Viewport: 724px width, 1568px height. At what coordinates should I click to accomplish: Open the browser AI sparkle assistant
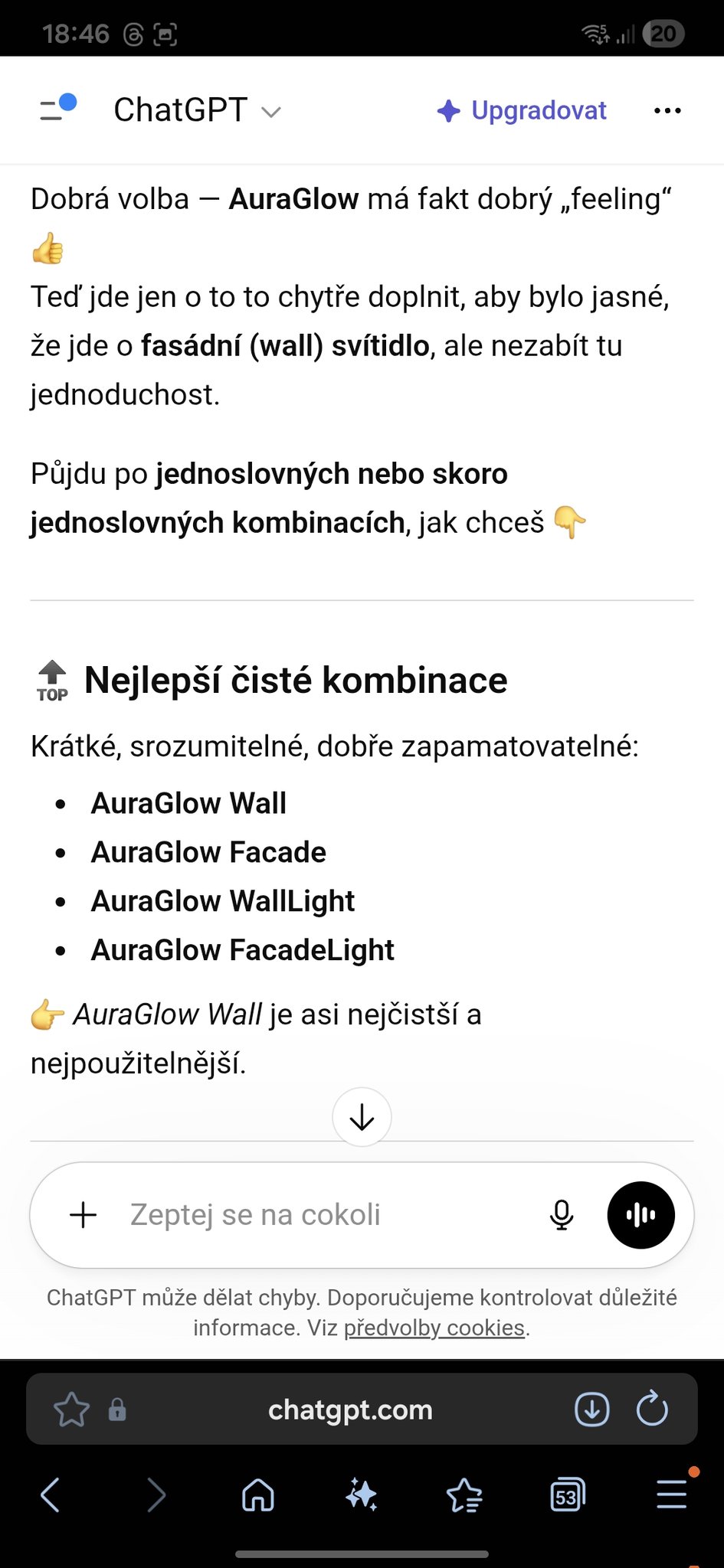click(362, 1494)
